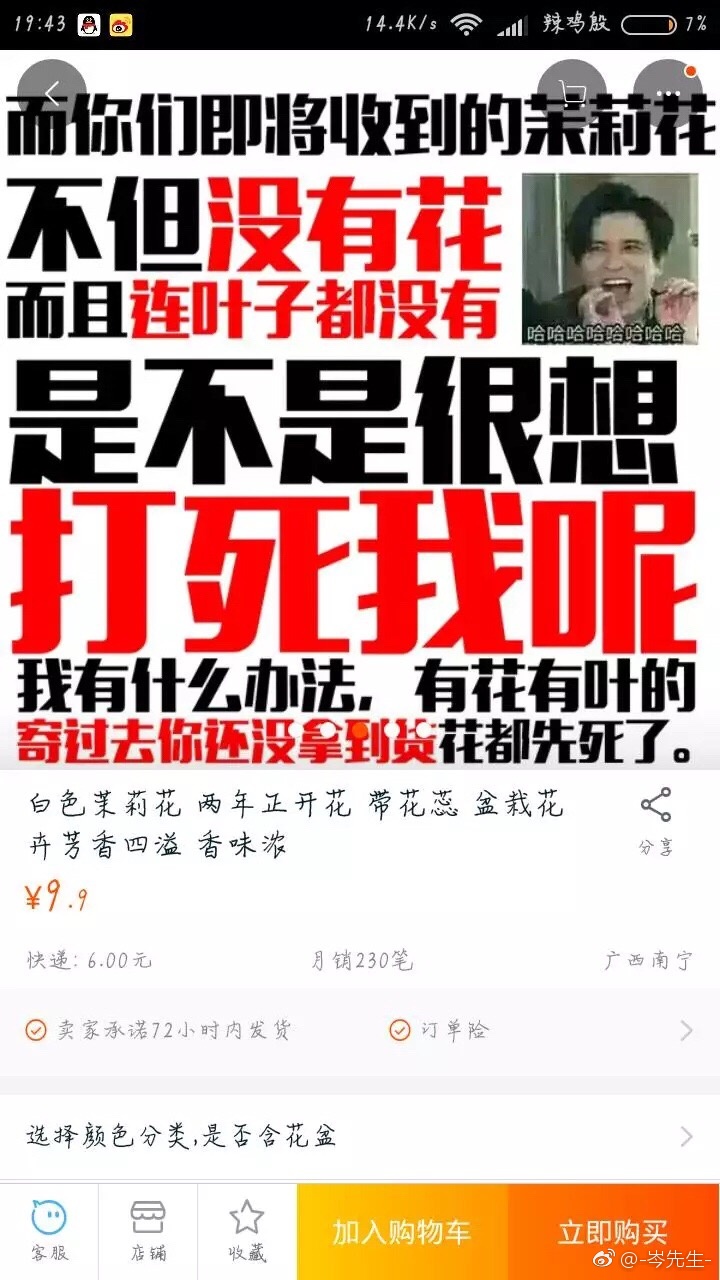This screenshot has width=720, height=1280.
Task: Add this item to favorites (收藏)
Action: pos(246,1231)
